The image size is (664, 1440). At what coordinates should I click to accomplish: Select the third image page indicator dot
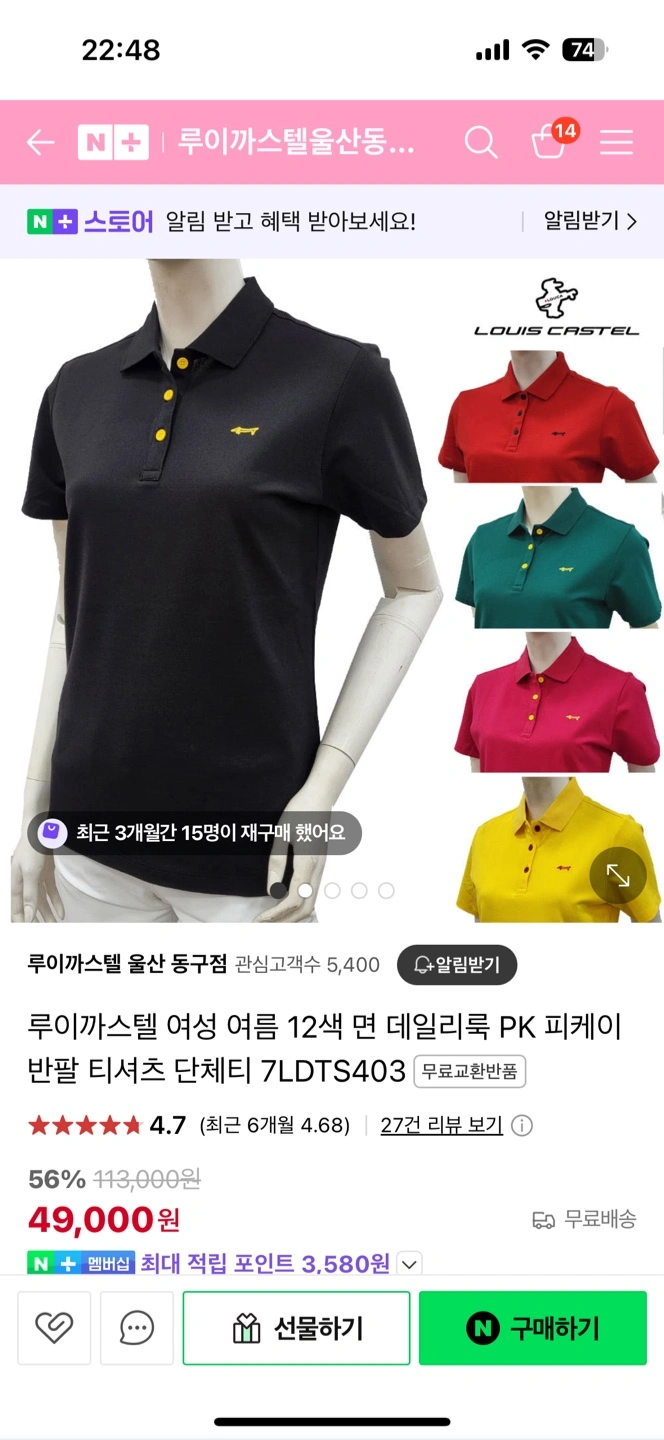click(x=332, y=890)
